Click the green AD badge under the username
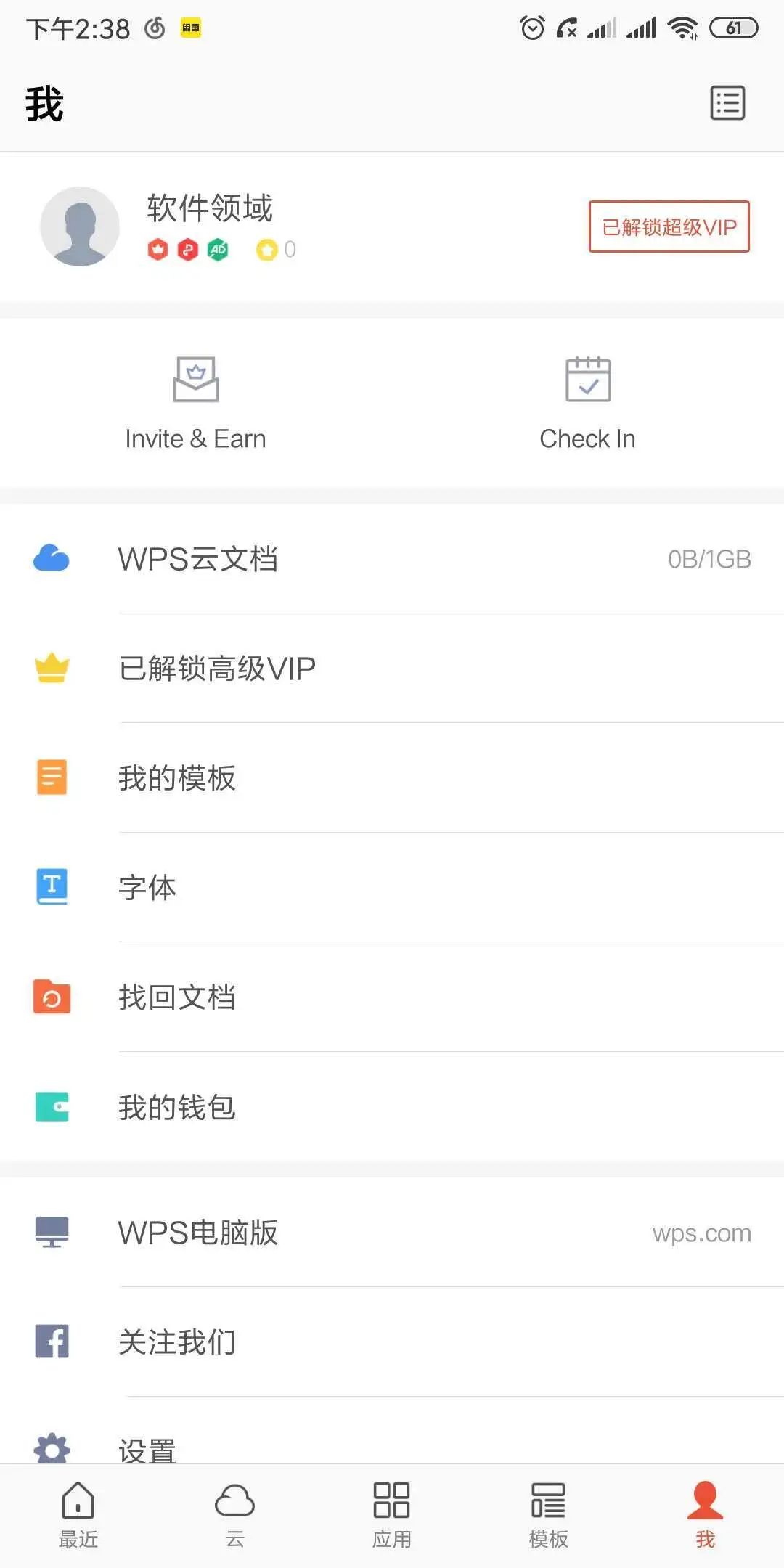 [x=219, y=249]
